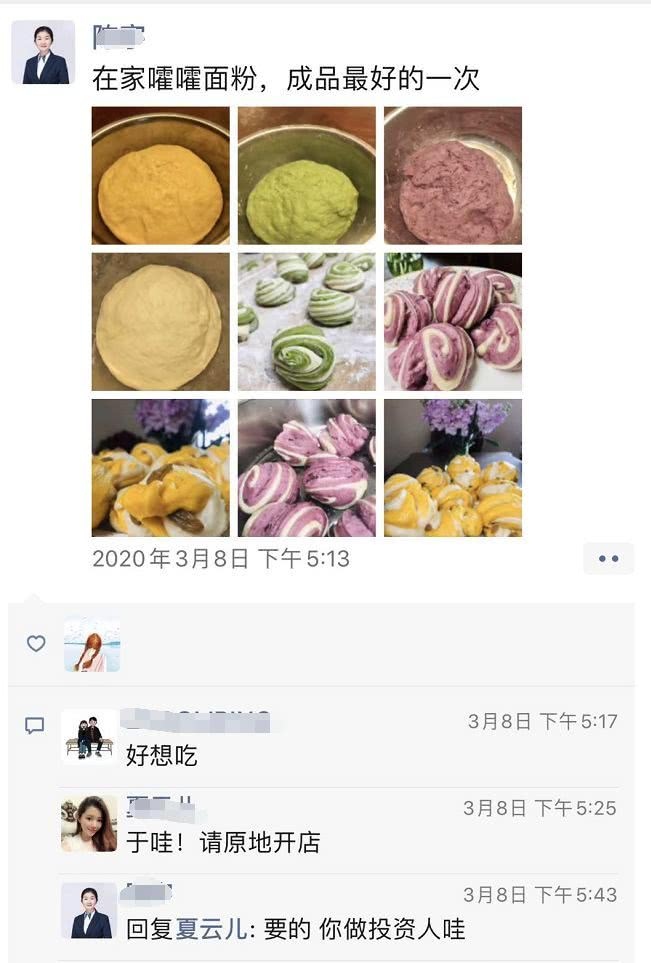Open photo of green swirl buns
The height and width of the screenshot is (963, 651).
[307, 321]
